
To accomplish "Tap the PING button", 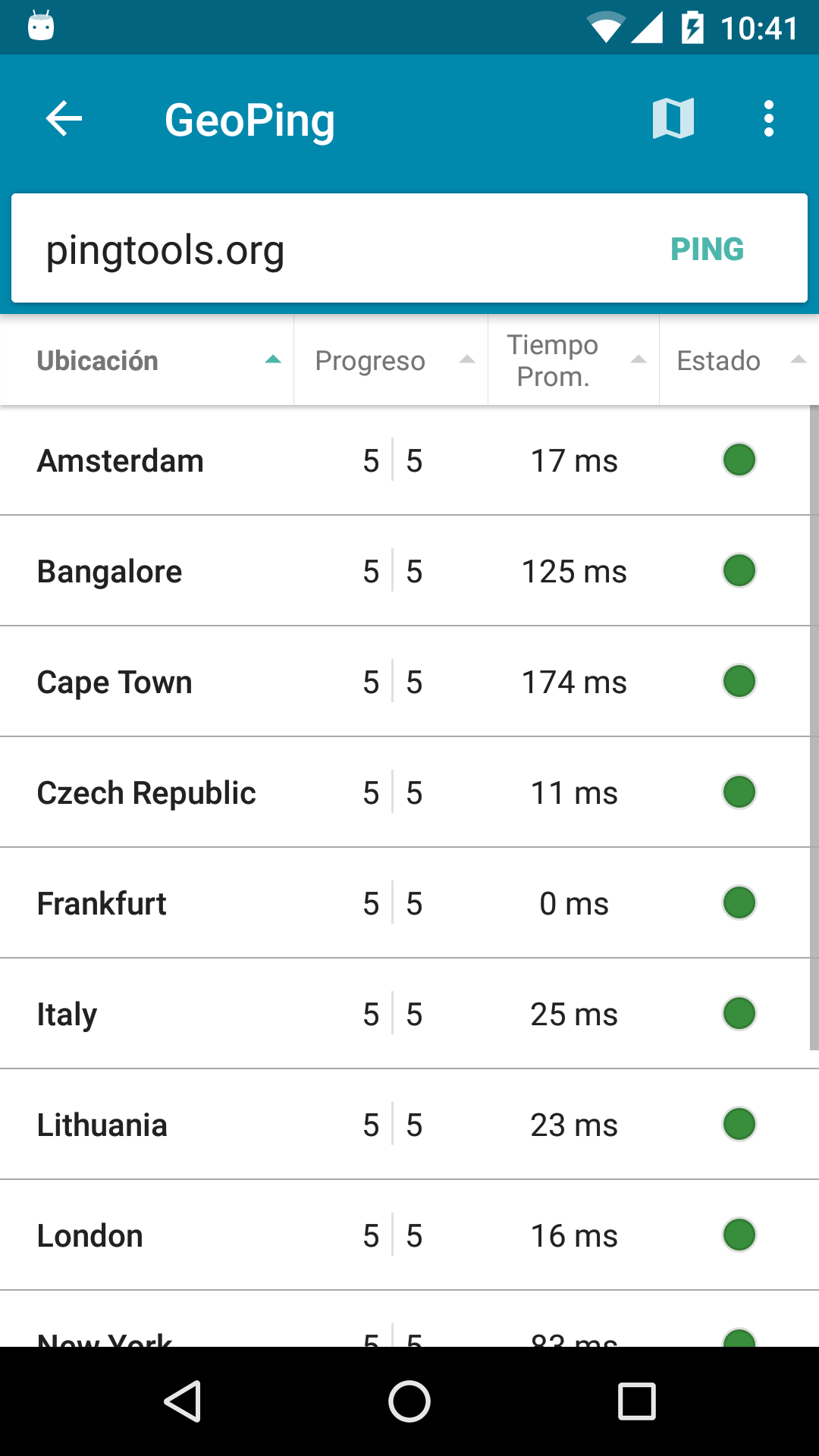I will click(x=707, y=249).
